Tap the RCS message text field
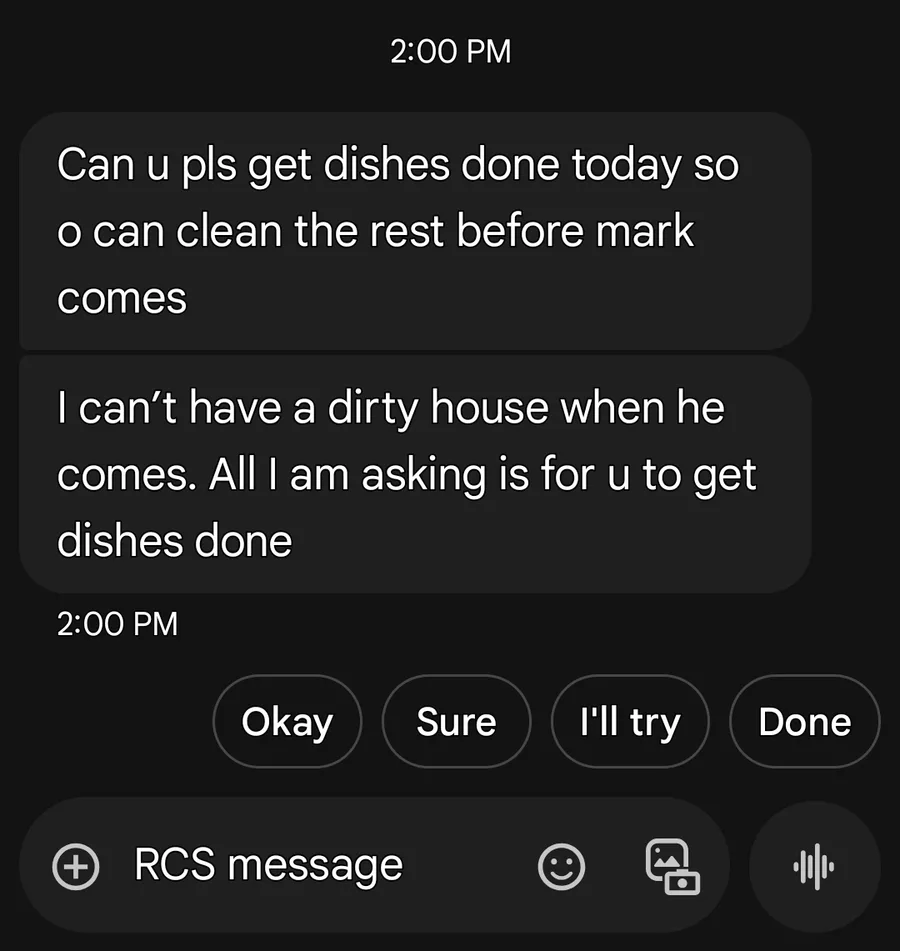This screenshot has width=900, height=951. tap(300, 866)
